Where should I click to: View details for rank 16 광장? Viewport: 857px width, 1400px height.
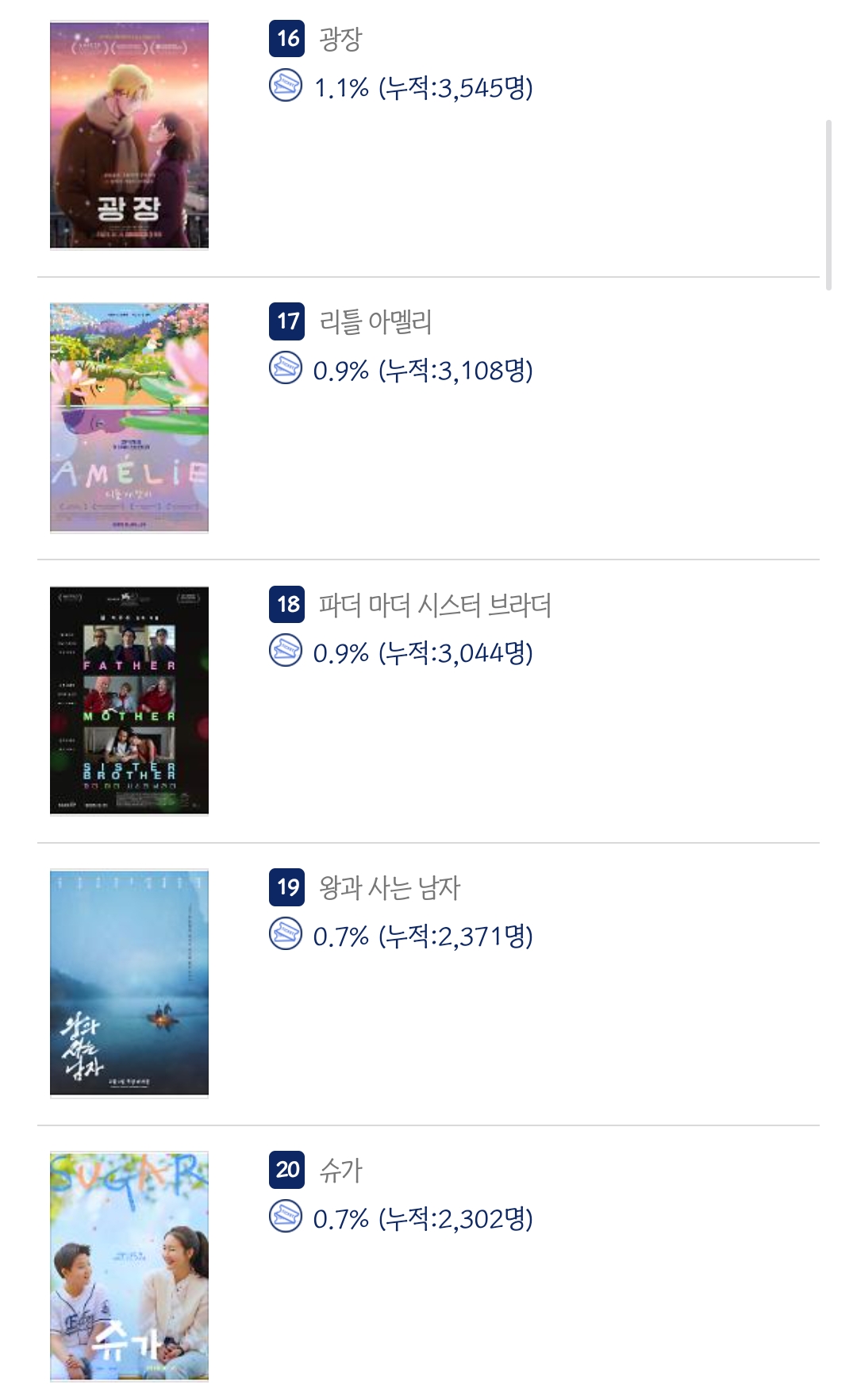click(x=340, y=39)
